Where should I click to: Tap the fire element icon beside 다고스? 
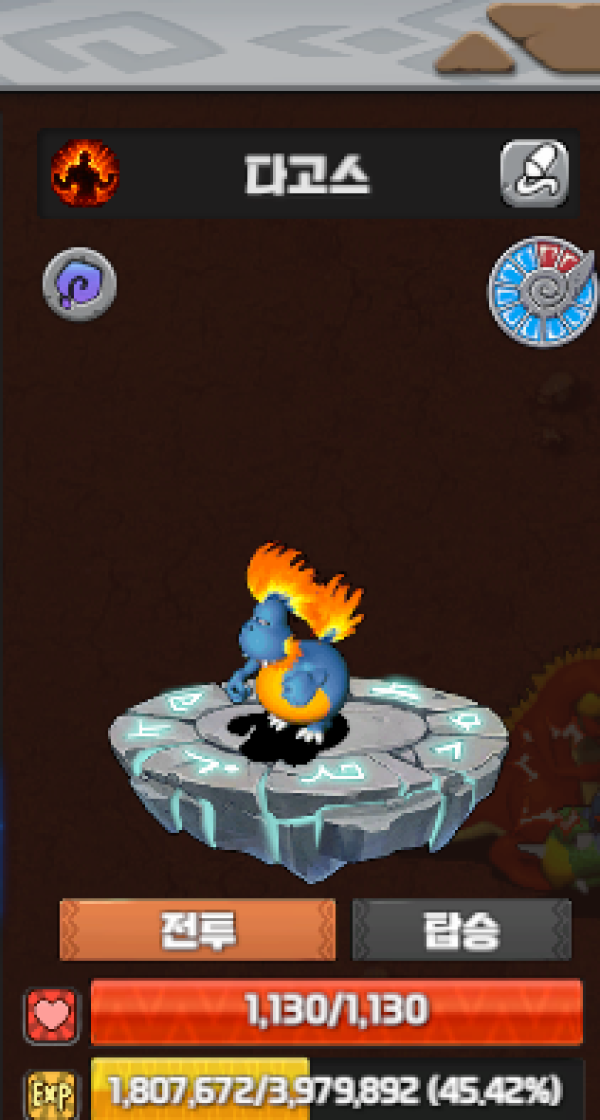(x=86, y=173)
